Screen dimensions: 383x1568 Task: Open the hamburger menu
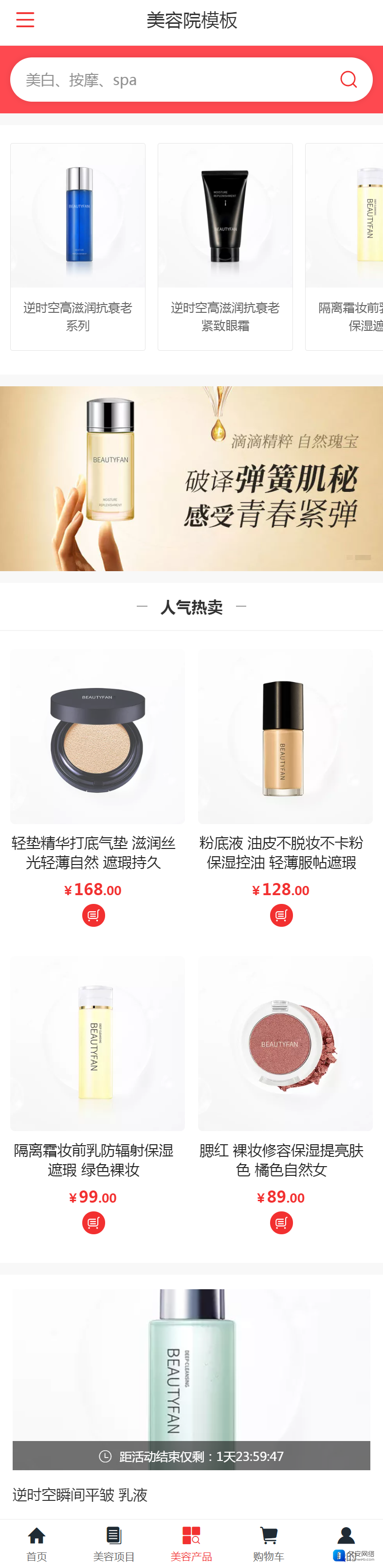(25, 20)
